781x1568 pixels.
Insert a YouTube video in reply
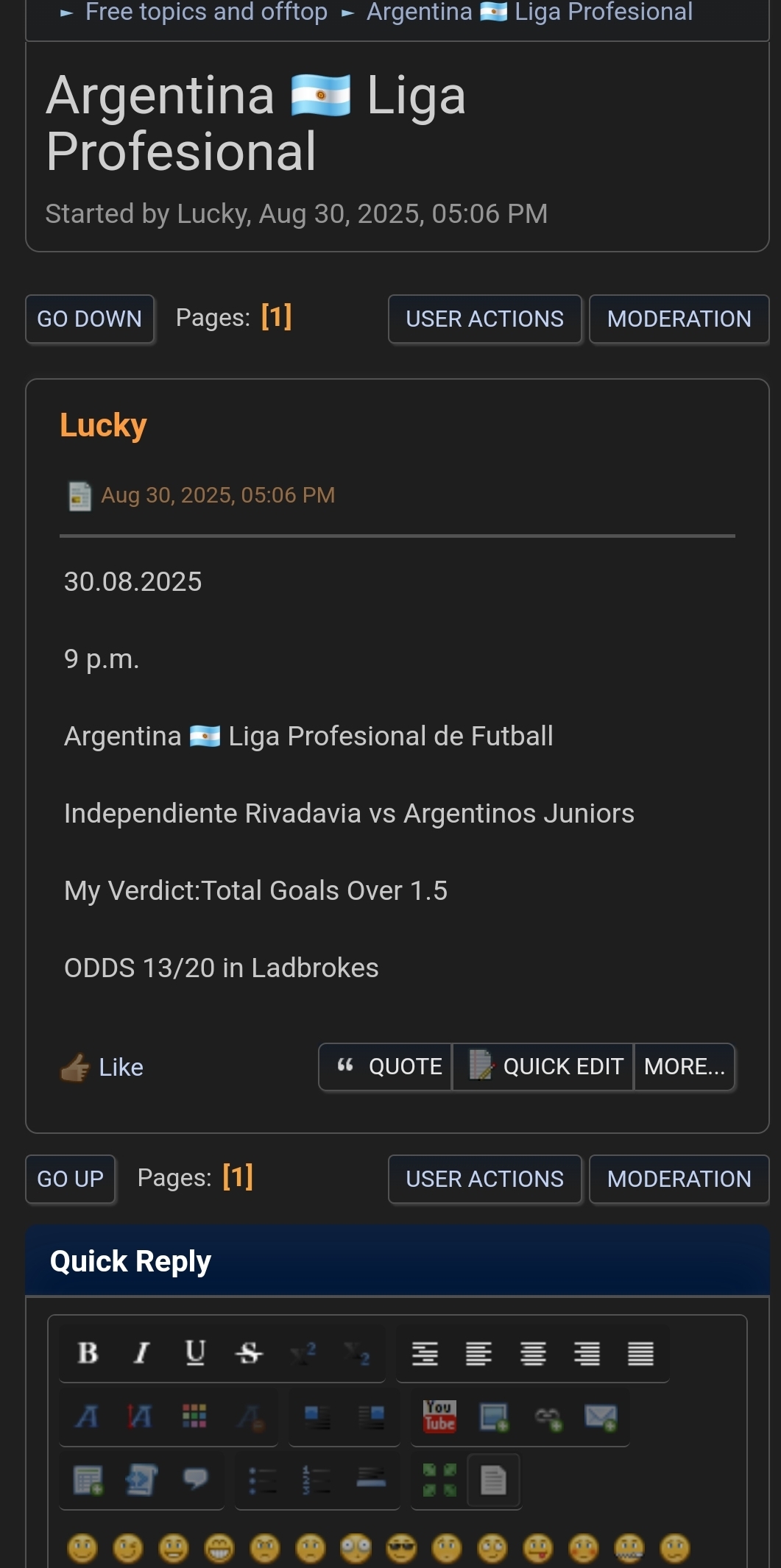(439, 1416)
